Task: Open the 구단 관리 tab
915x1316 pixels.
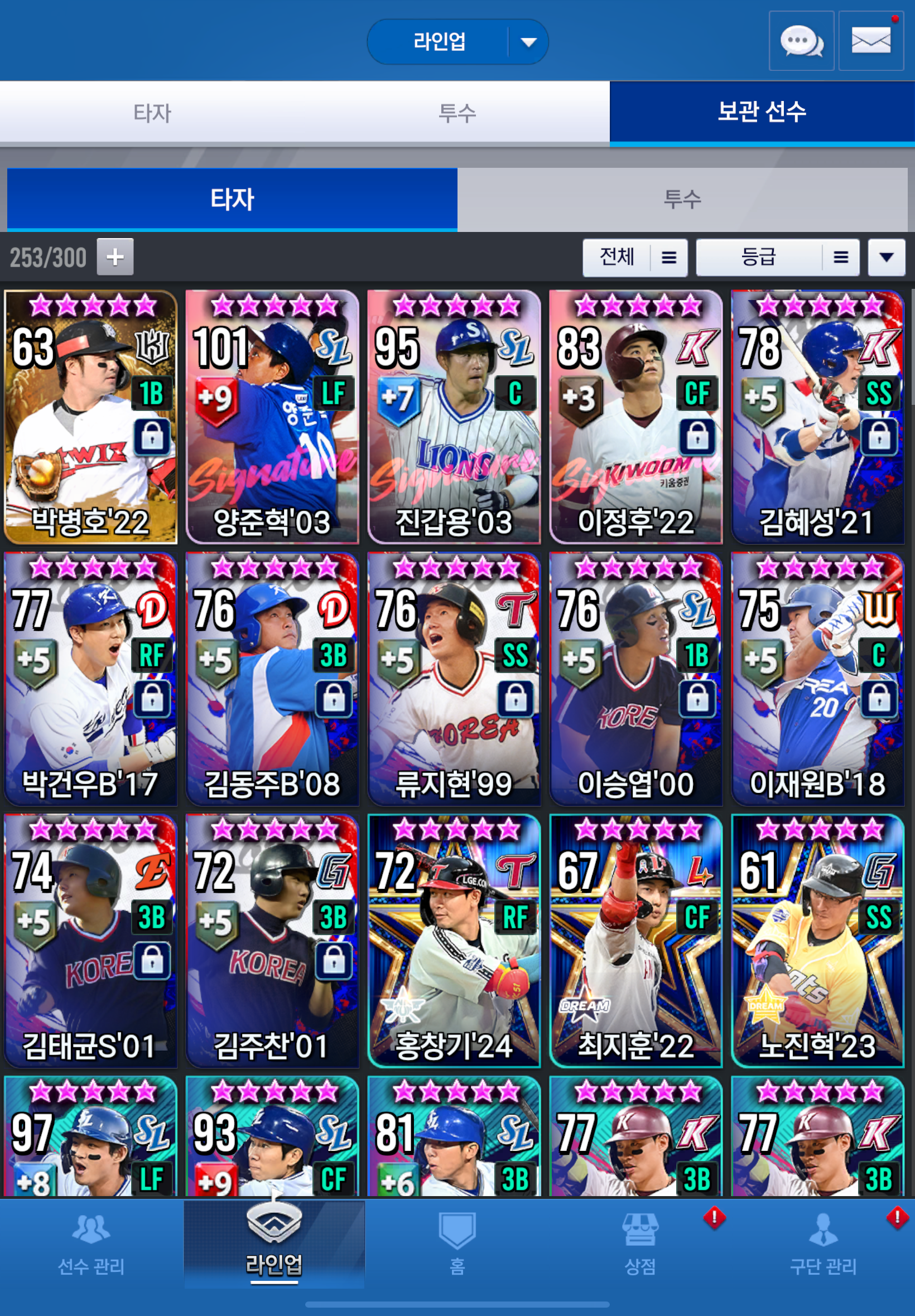Action: (823, 1245)
